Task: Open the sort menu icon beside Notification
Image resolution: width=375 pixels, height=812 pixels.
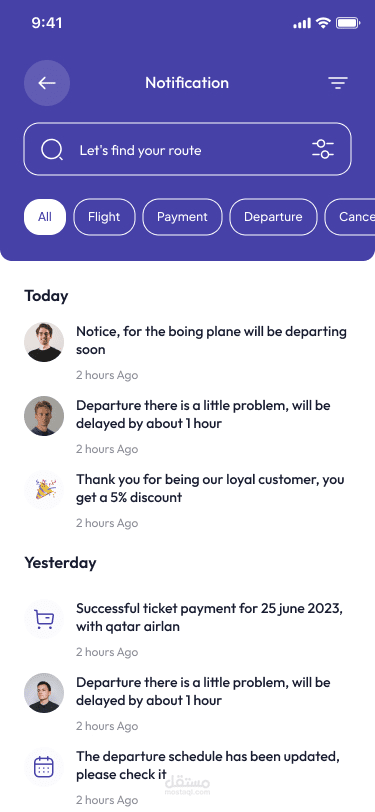Action: [x=338, y=83]
